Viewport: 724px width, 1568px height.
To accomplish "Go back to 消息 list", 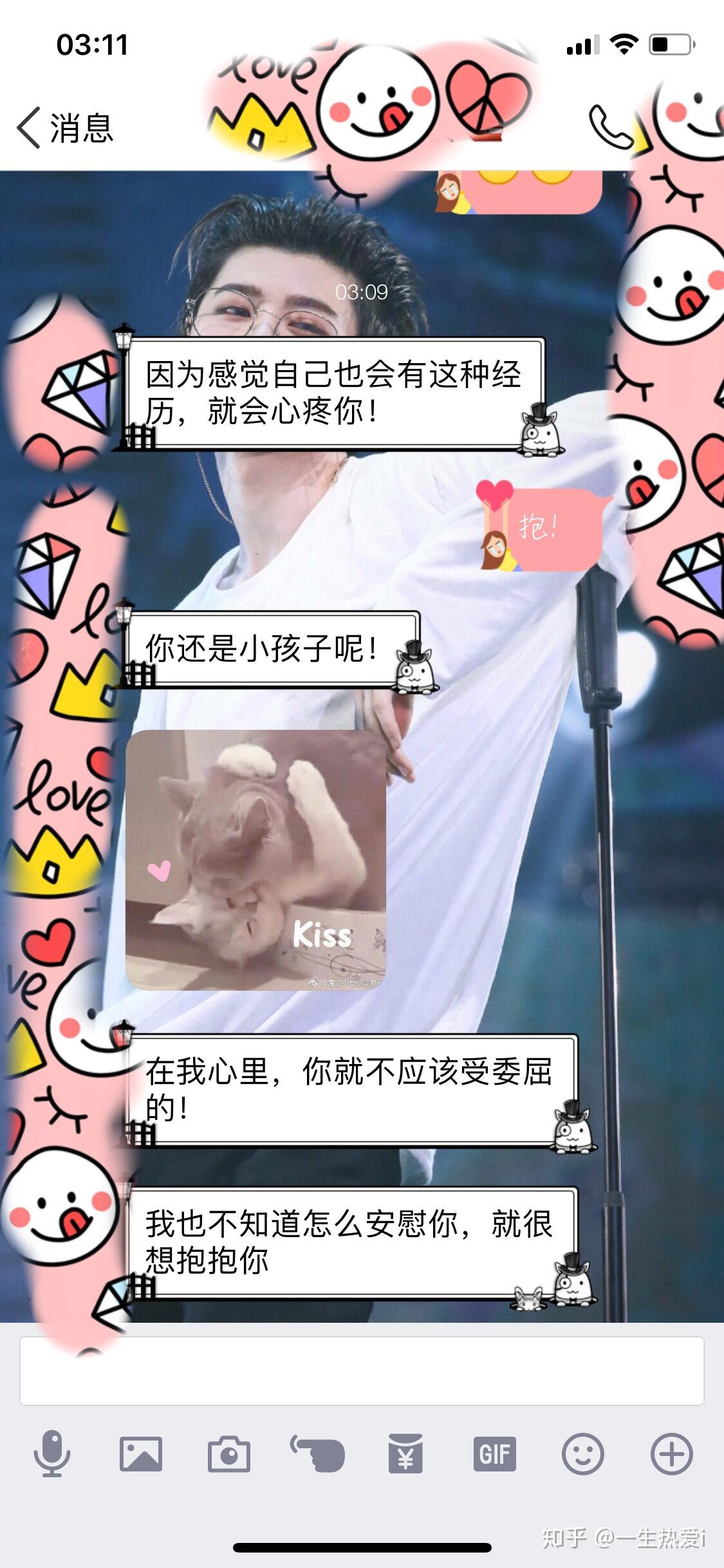I will (x=64, y=127).
